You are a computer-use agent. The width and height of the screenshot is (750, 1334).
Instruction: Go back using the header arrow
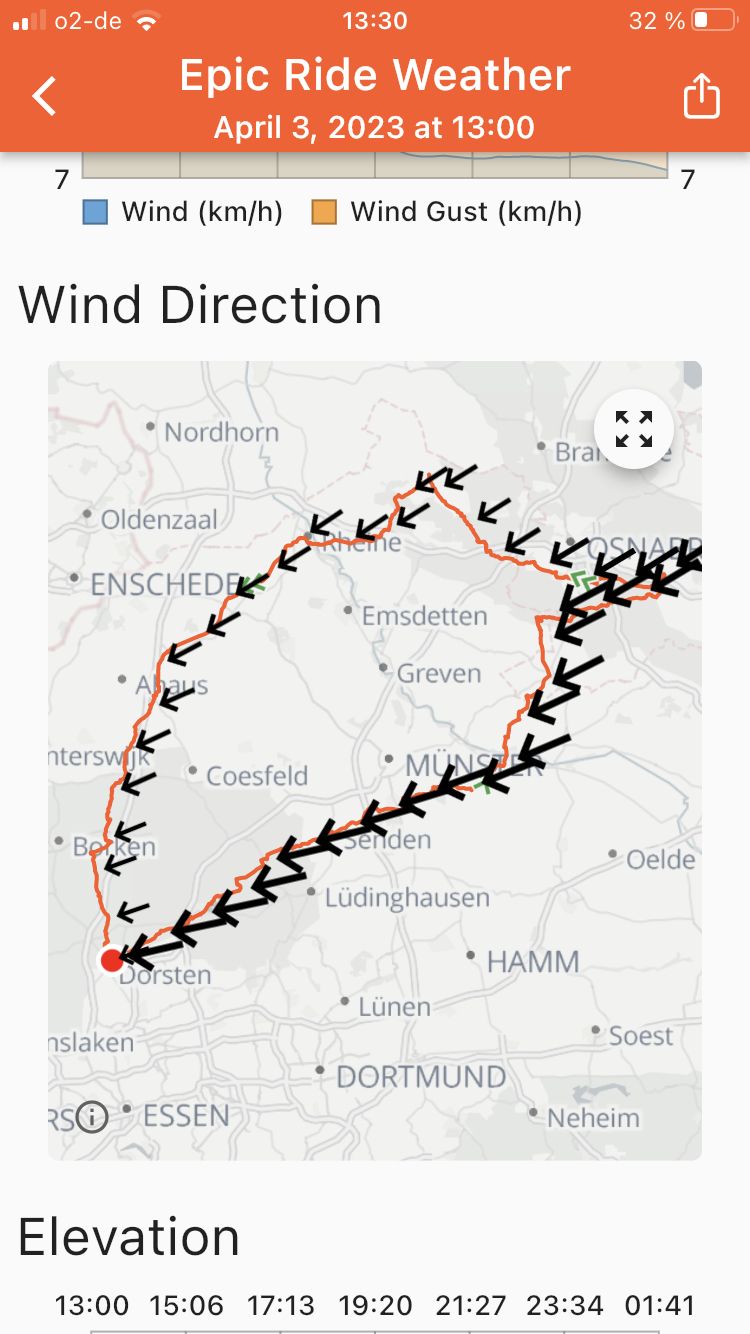point(45,97)
